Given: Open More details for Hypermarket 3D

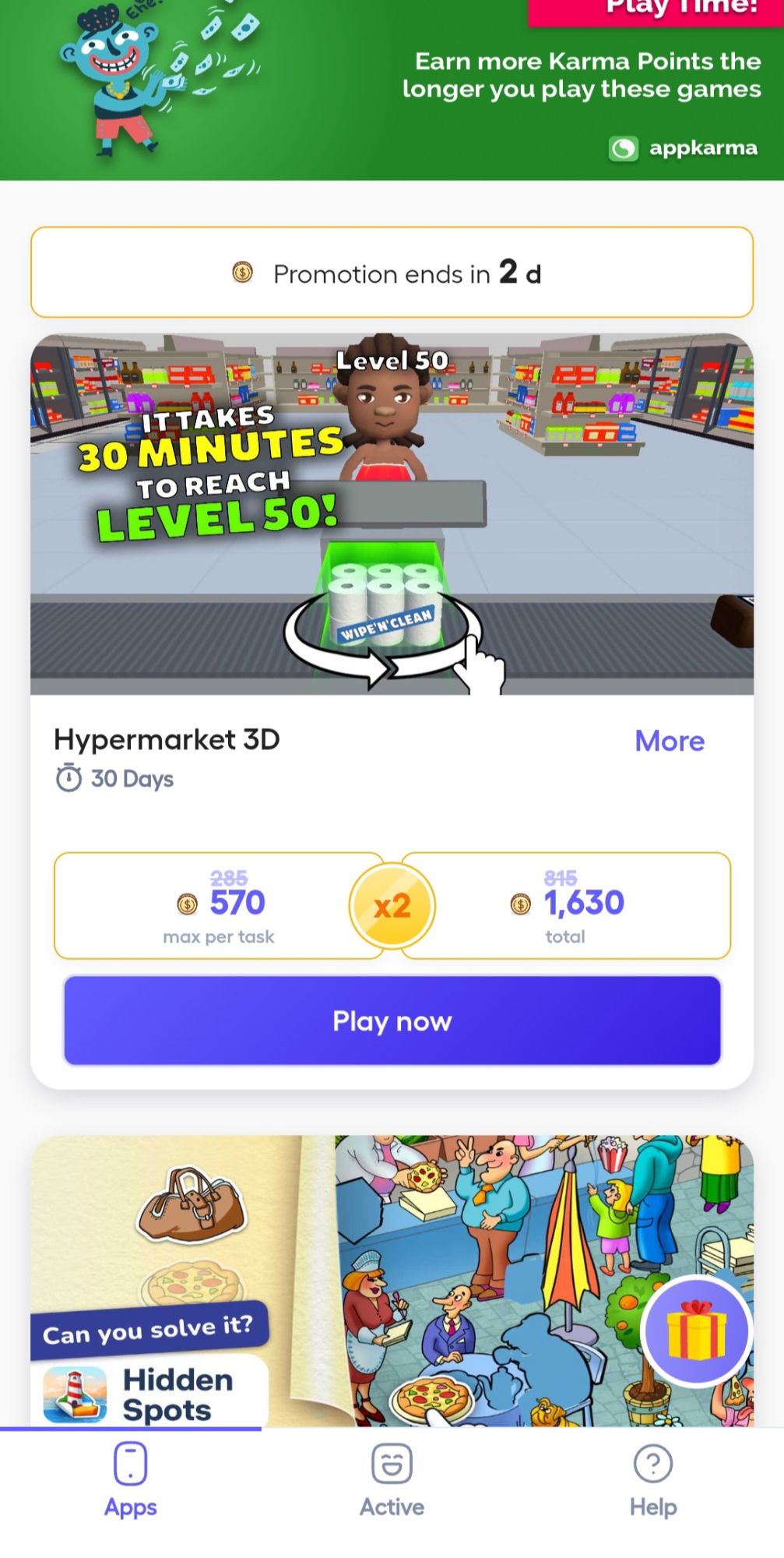Looking at the screenshot, I should click(669, 741).
